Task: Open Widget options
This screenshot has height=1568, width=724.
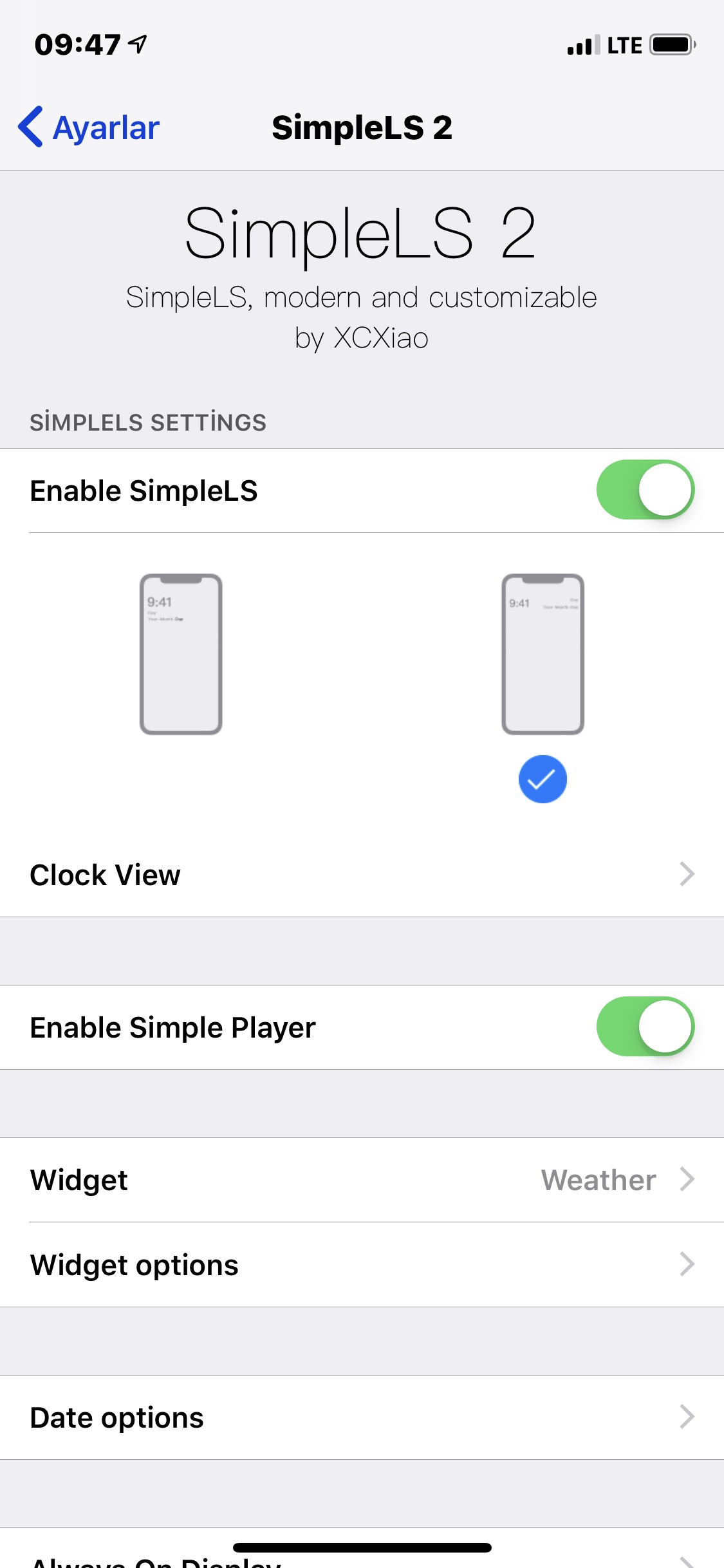Action: tap(362, 1265)
